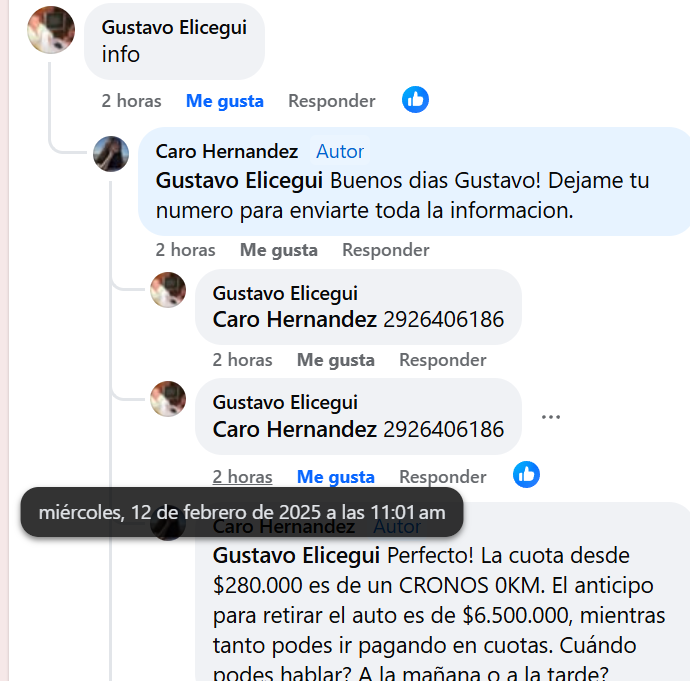Image resolution: width=690 pixels, height=681 pixels.
Task: Reply to Gustavo's second phone number comment
Action: pos(442,477)
